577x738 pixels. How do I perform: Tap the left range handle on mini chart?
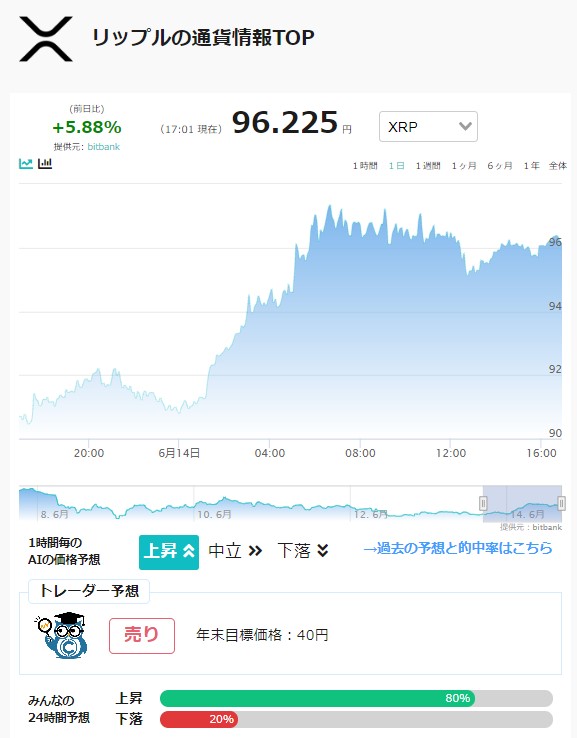pos(483,503)
